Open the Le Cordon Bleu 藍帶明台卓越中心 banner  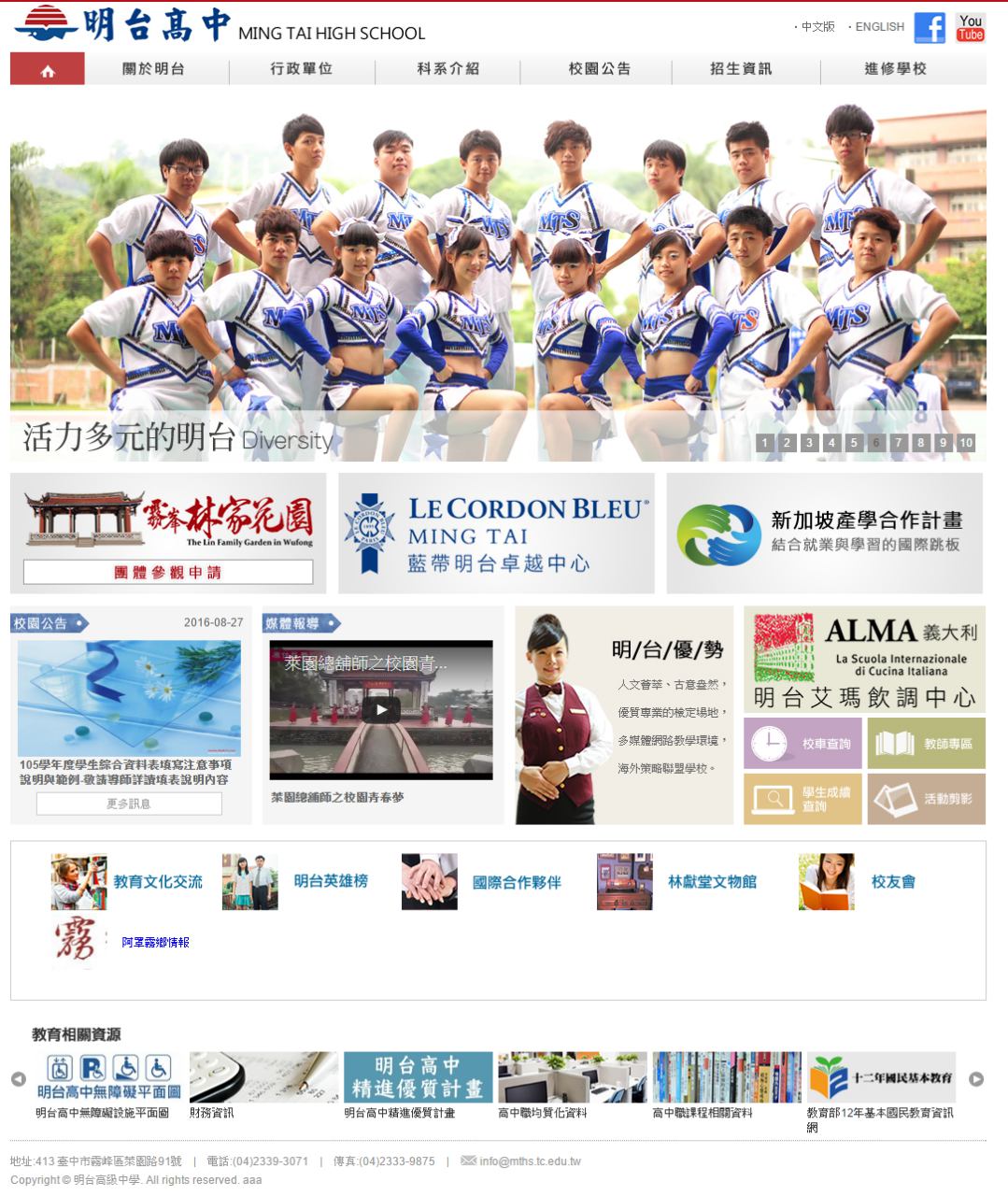pos(496,533)
